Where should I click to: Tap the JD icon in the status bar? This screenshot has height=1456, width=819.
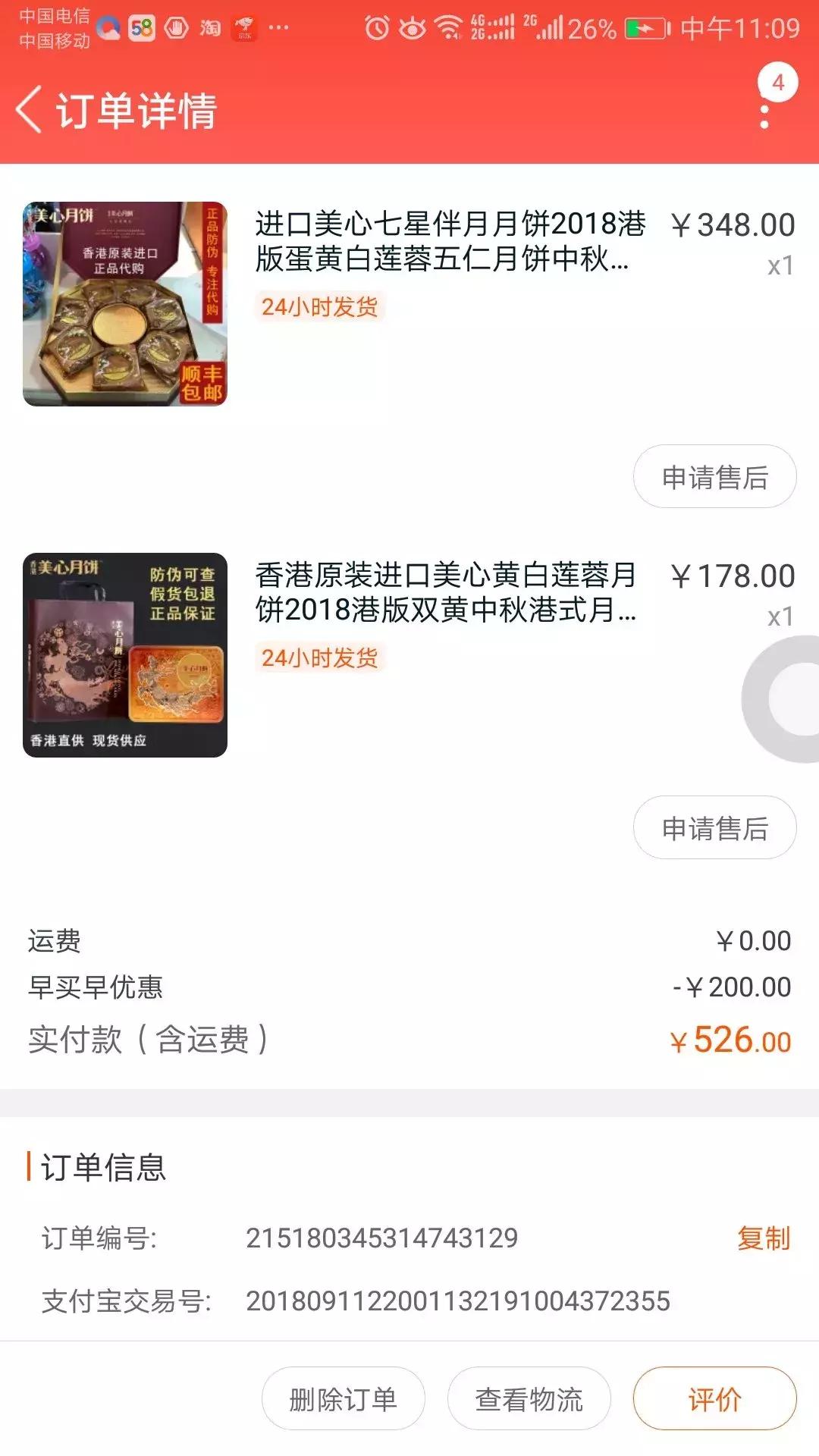pyautogui.click(x=244, y=29)
